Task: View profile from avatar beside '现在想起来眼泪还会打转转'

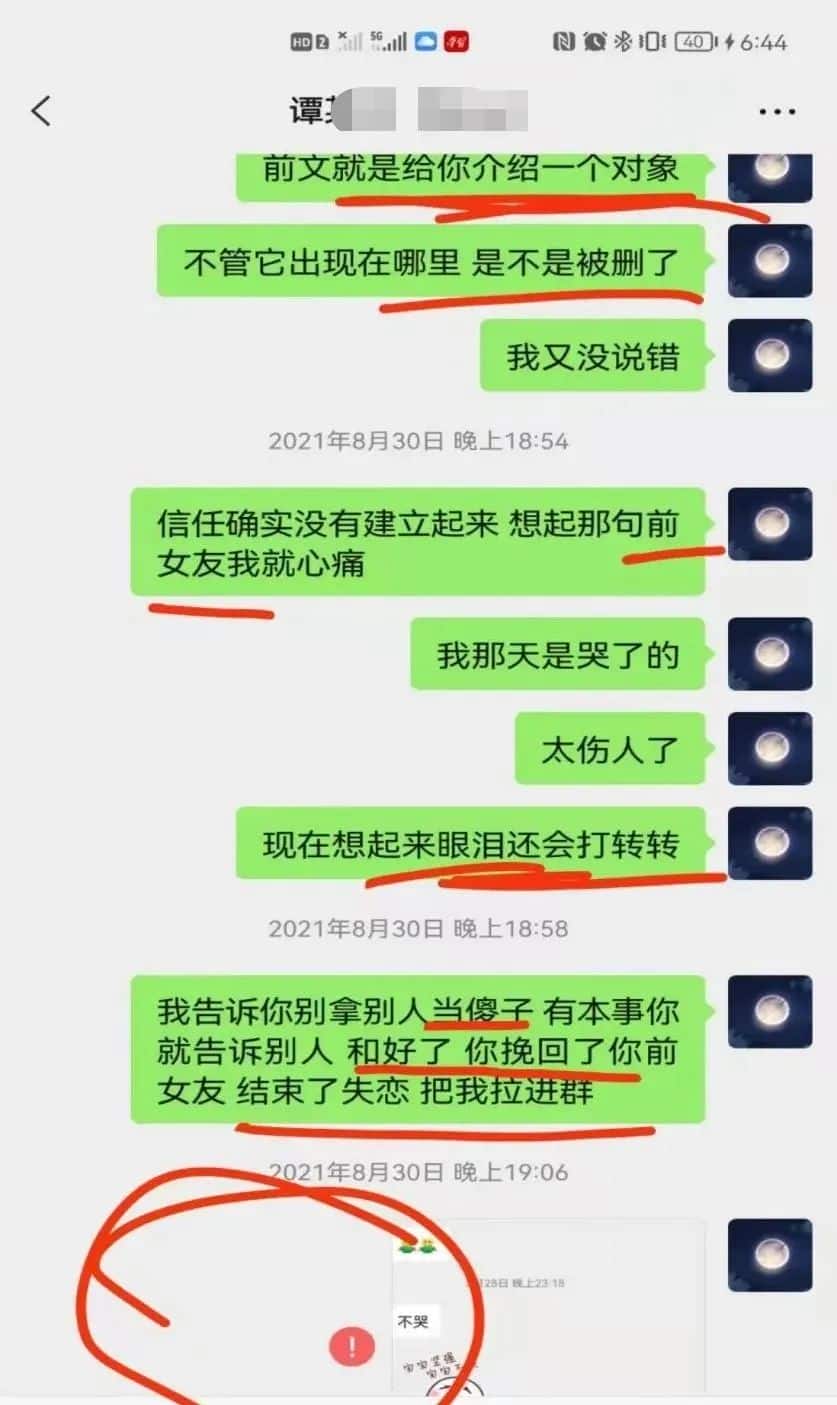Action: point(769,844)
